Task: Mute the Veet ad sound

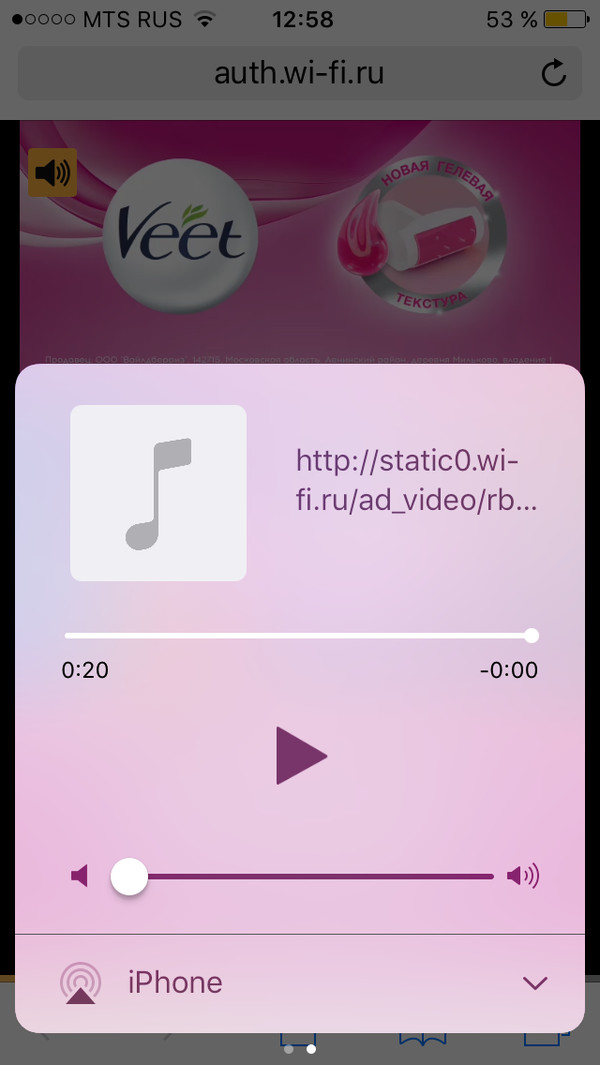Action: (x=53, y=173)
